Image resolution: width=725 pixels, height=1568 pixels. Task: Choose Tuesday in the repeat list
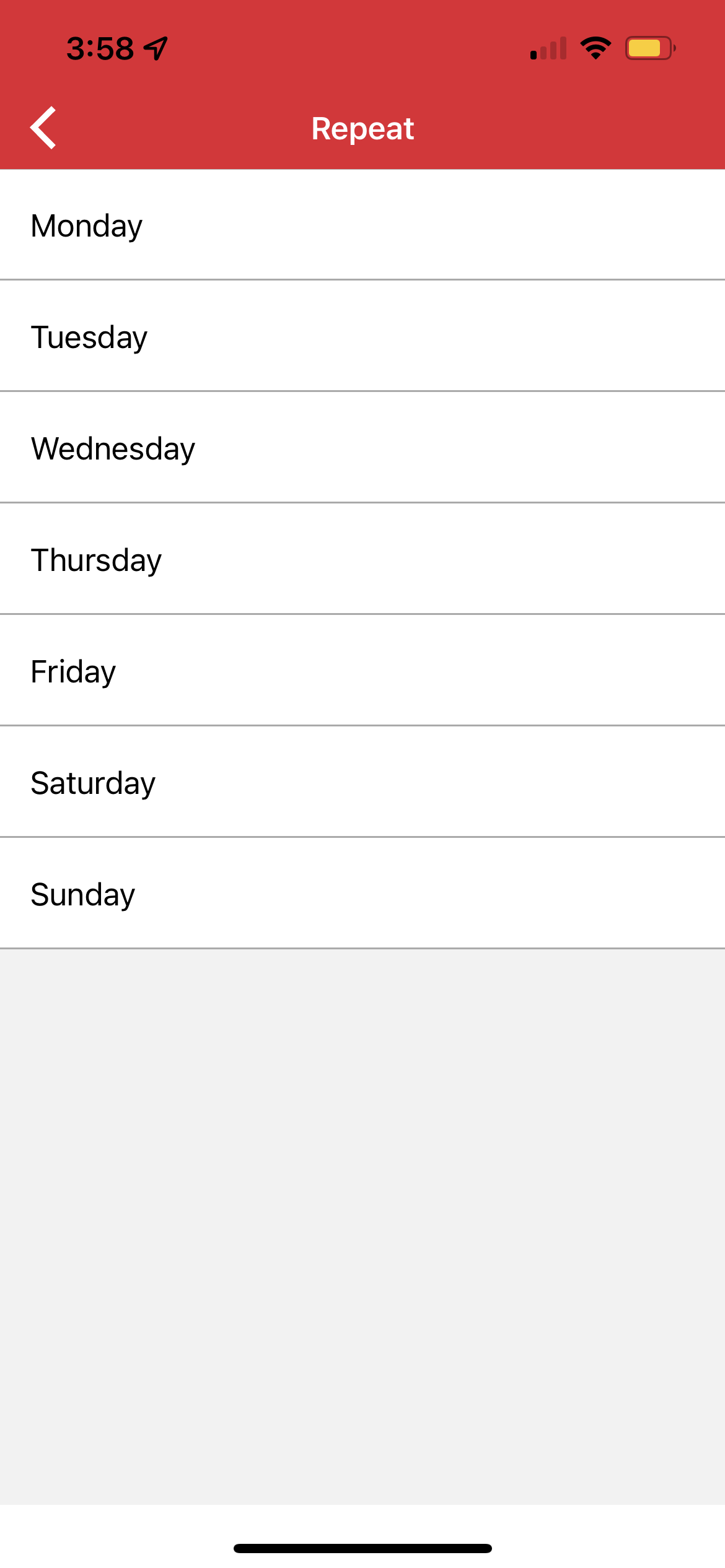pyautogui.click(x=362, y=336)
